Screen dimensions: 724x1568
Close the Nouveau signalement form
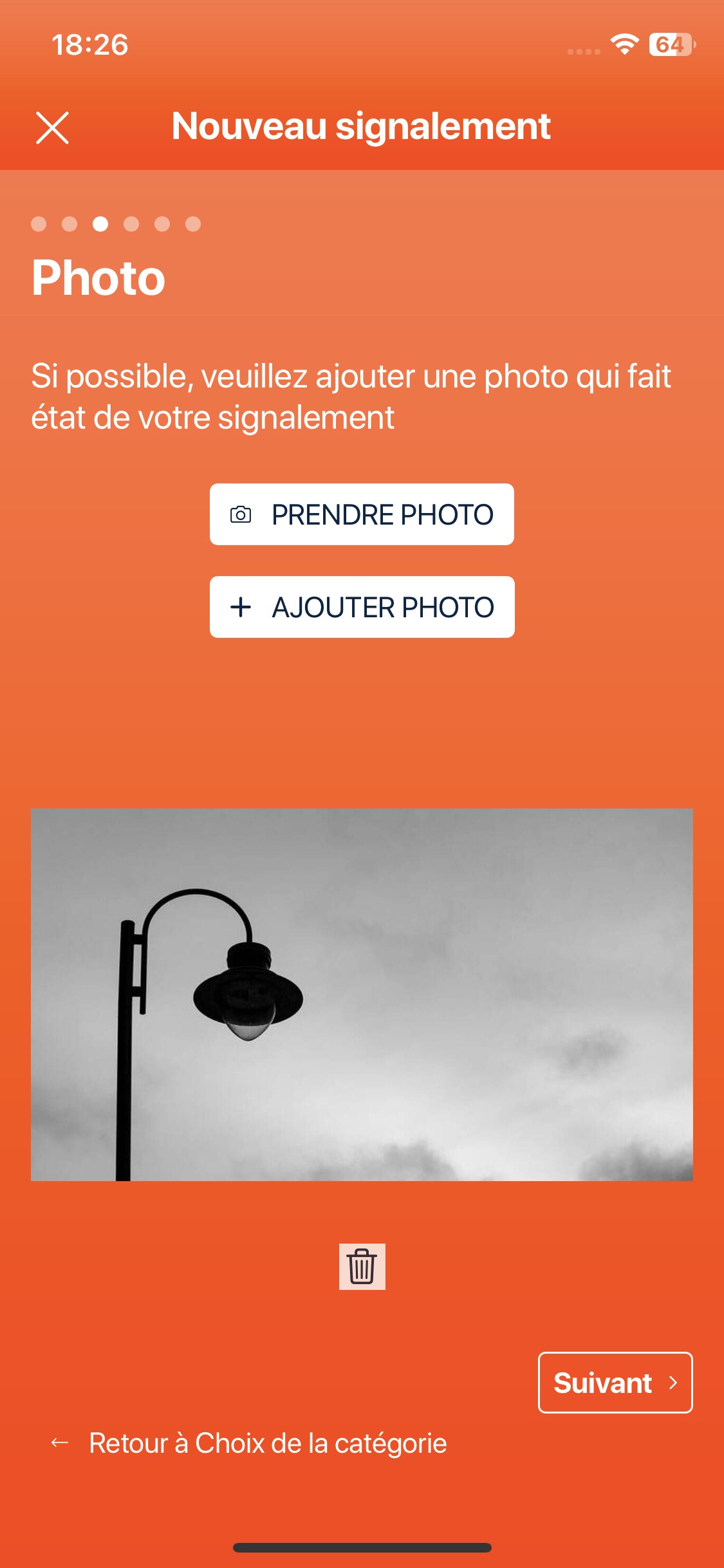(52, 127)
